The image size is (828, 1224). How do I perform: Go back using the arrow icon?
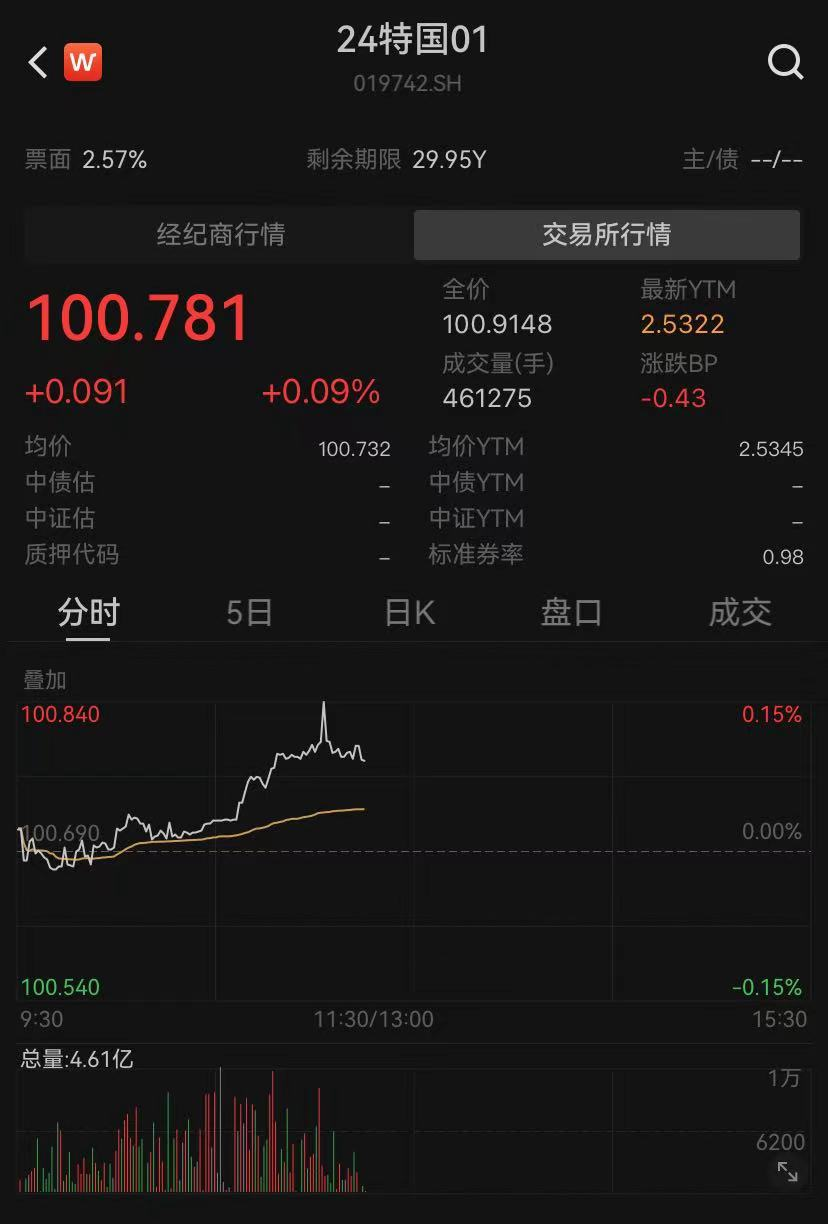38,63
